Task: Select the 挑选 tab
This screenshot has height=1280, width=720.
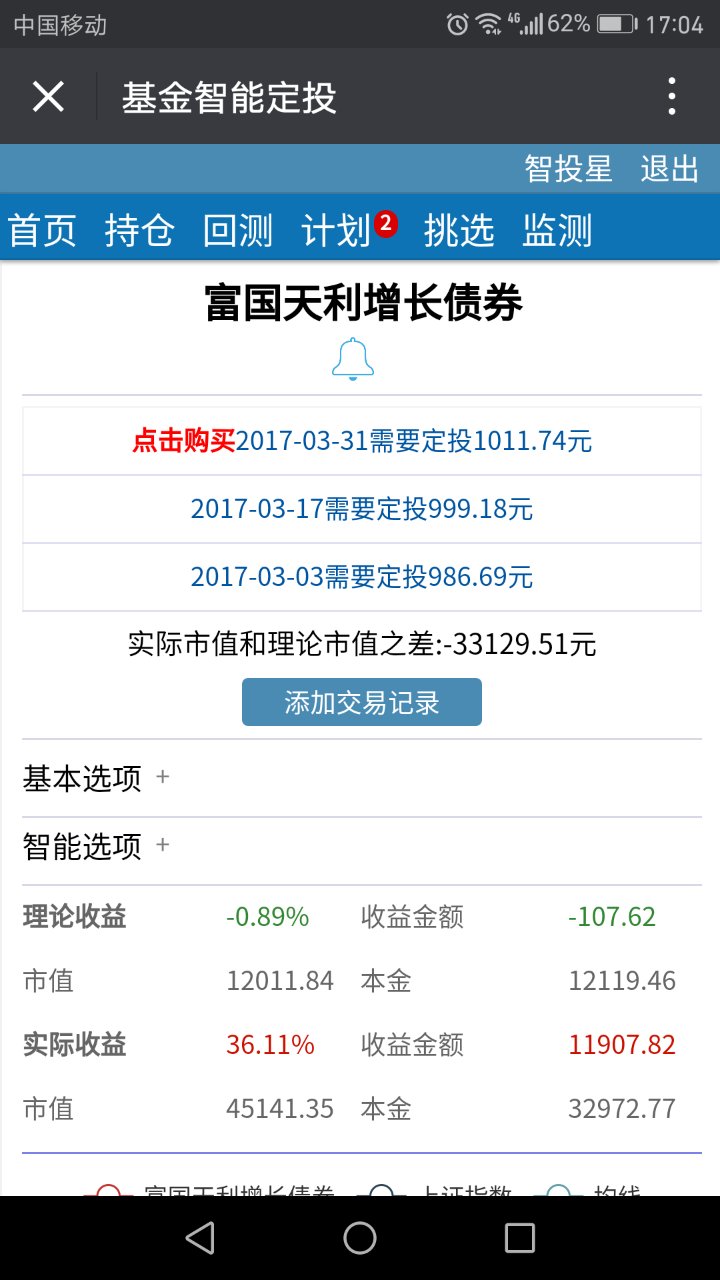Action: coord(460,230)
